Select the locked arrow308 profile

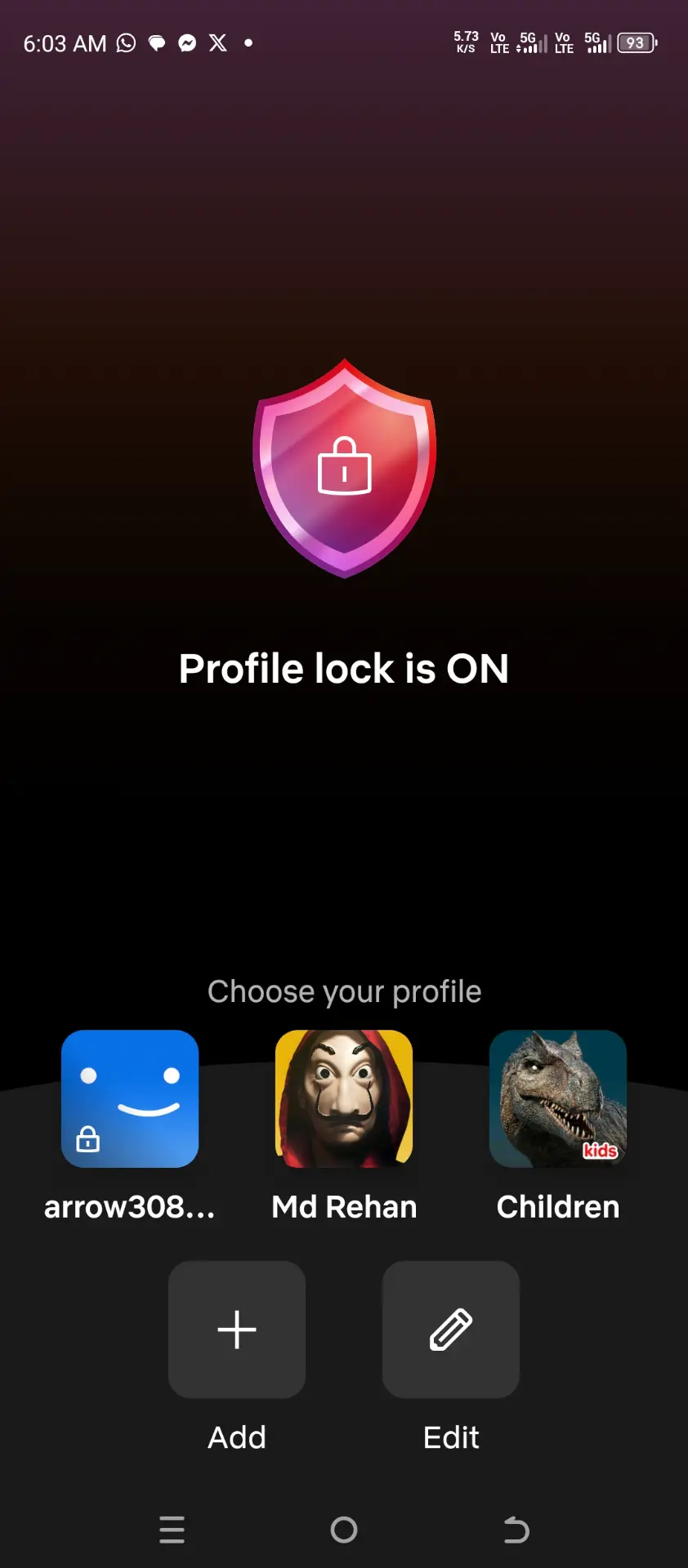point(130,1098)
